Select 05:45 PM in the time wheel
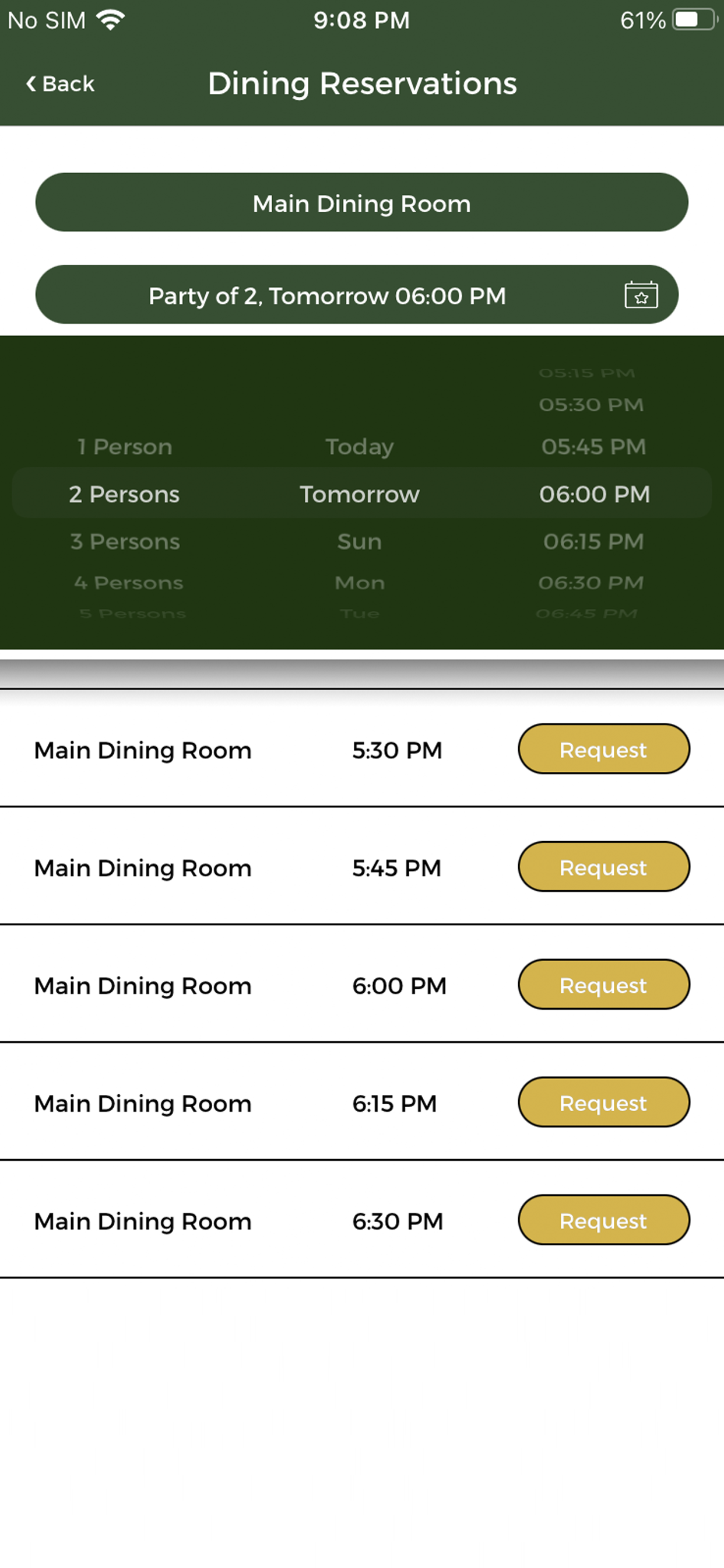Screen dimensions: 724x1568 point(594,447)
